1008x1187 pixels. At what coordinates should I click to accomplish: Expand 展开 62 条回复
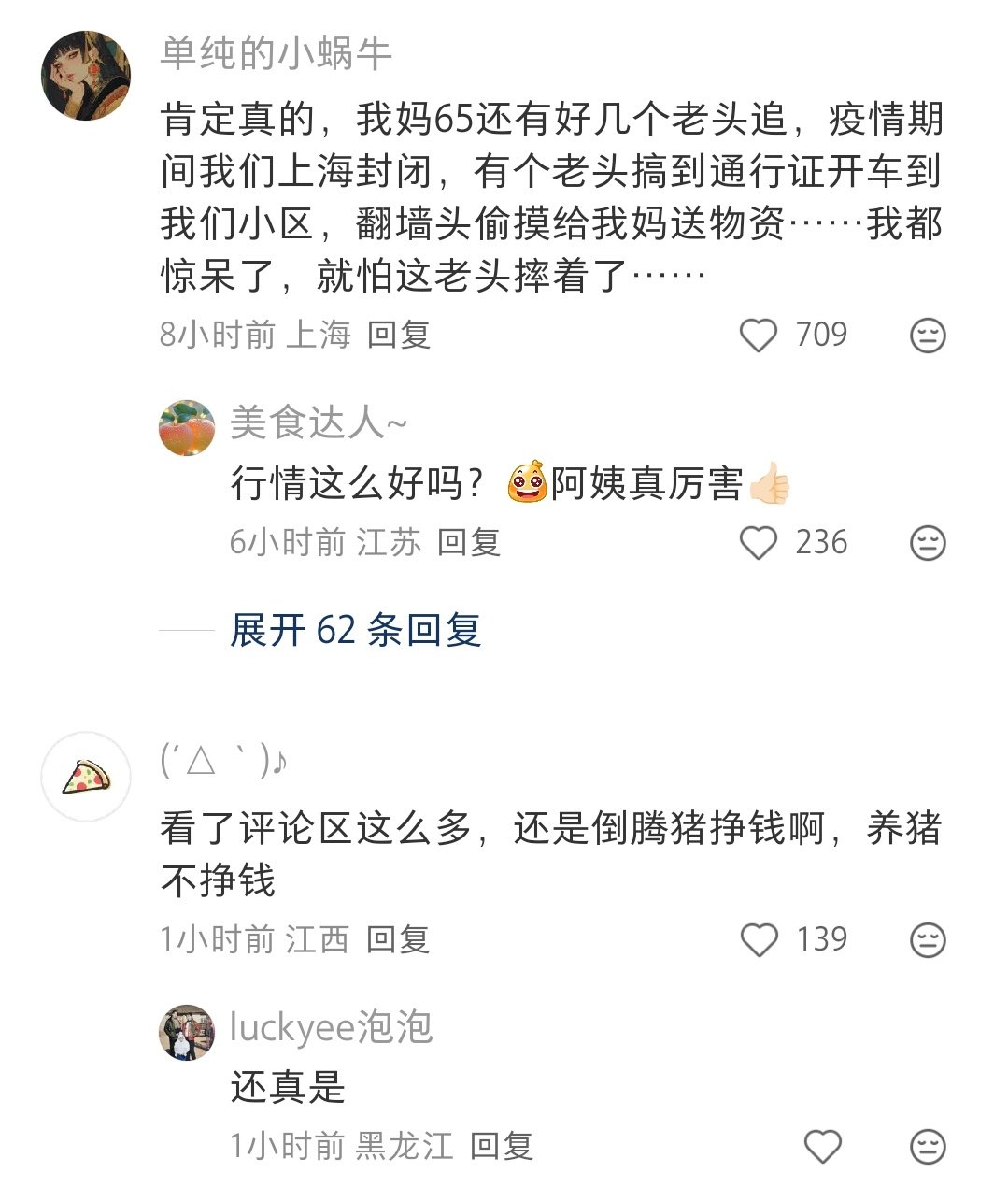[x=355, y=631]
